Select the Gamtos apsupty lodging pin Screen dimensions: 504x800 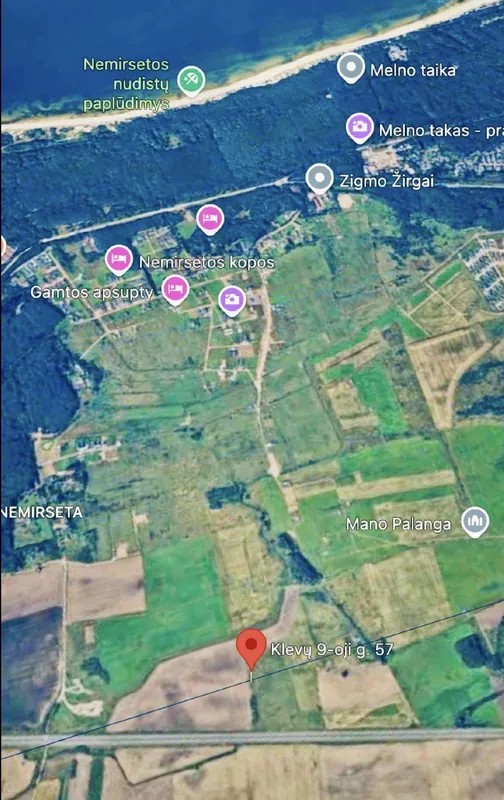pos(175,289)
